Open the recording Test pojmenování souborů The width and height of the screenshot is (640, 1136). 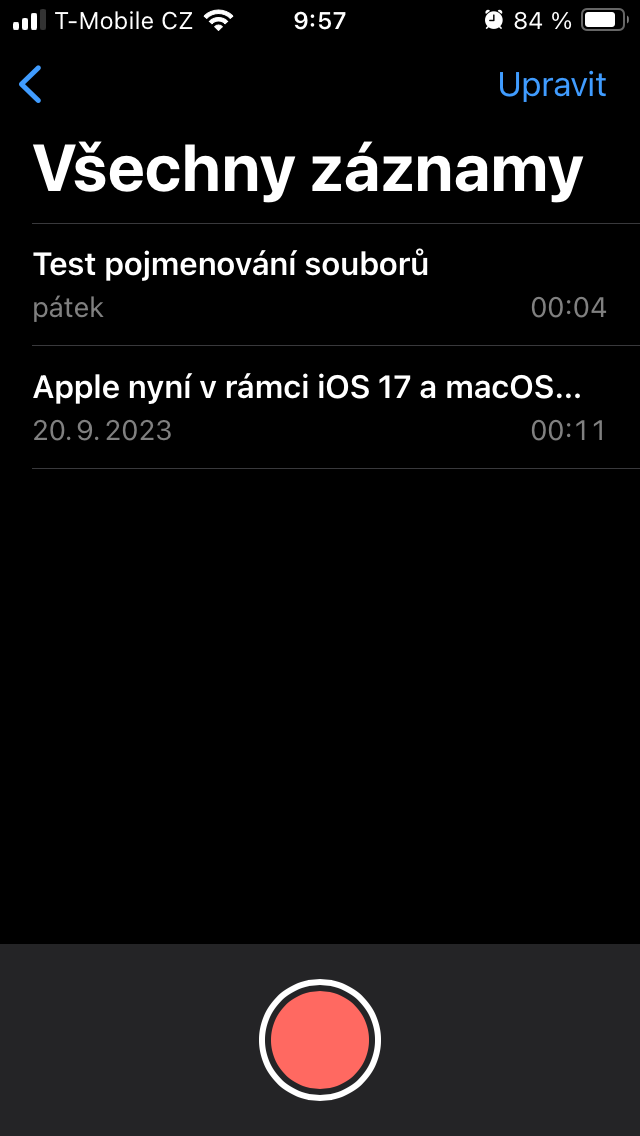(320, 285)
